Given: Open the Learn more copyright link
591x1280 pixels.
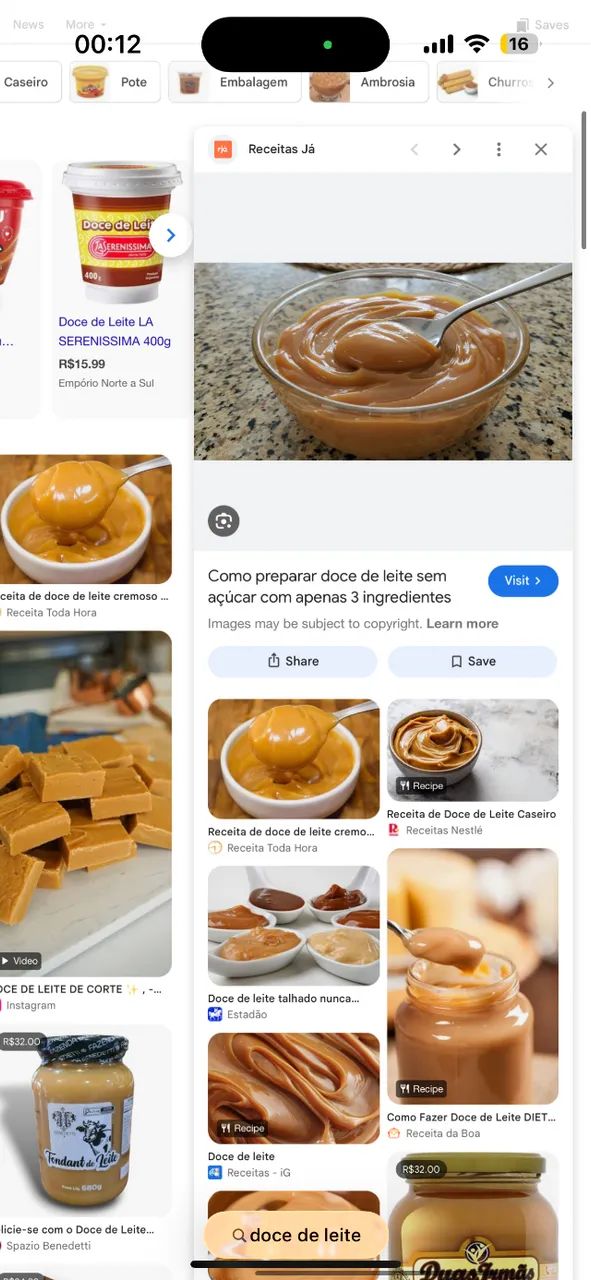Looking at the screenshot, I should point(462,623).
